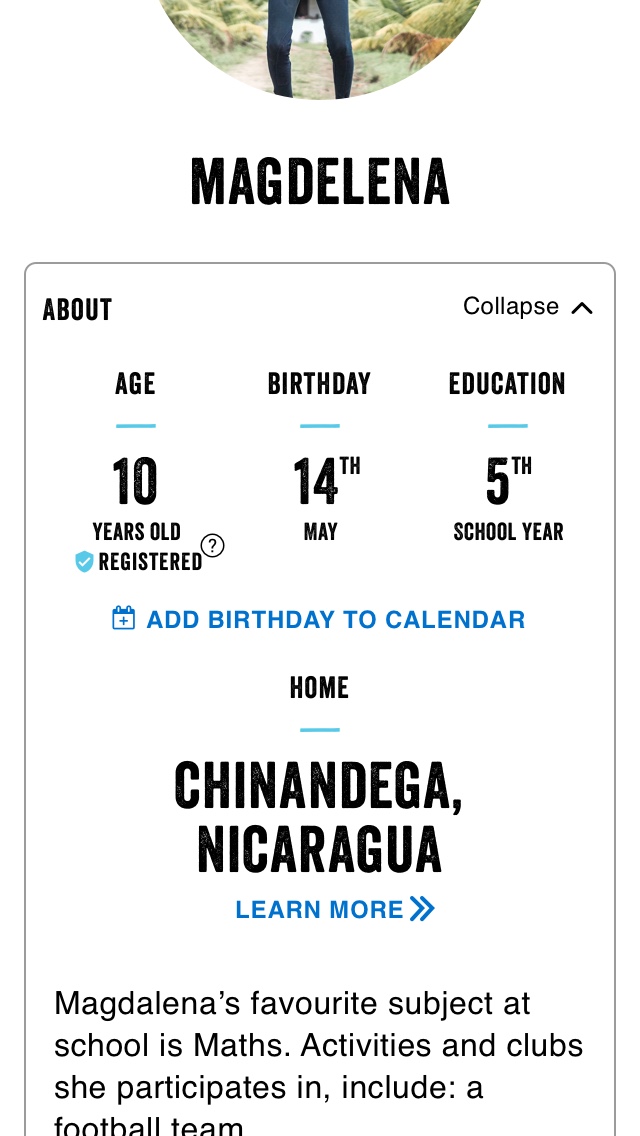This screenshot has width=640, height=1136.
Task: Open the registered age help icon
Action: click(x=213, y=545)
